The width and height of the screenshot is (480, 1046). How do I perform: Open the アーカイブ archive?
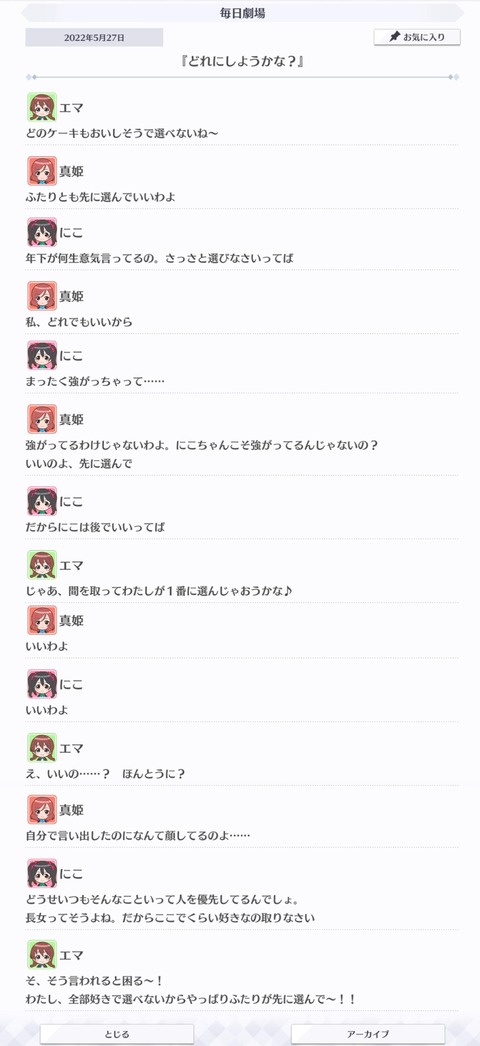[368, 1034]
